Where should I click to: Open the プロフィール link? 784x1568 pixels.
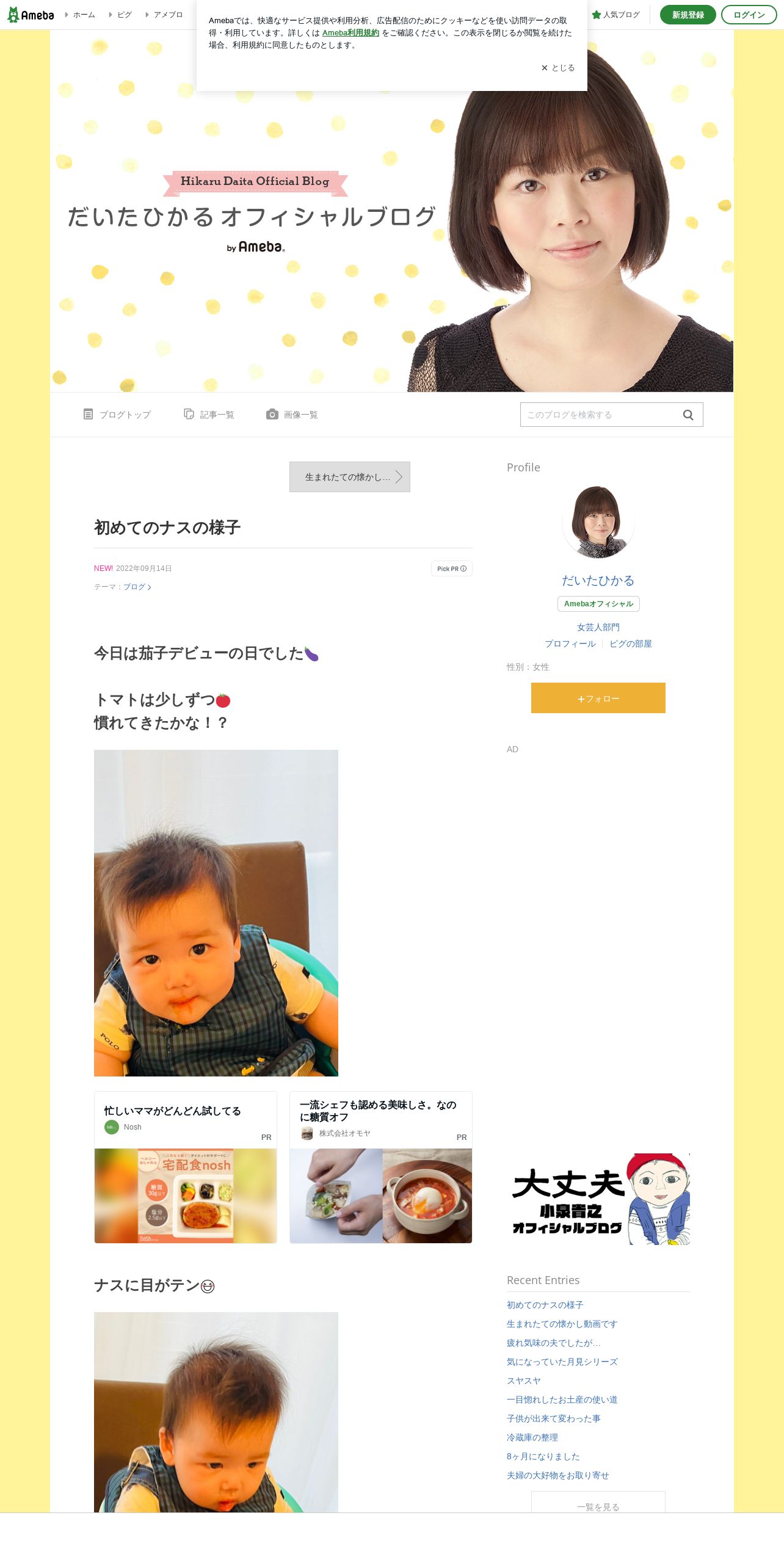pyautogui.click(x=570, y=644)
